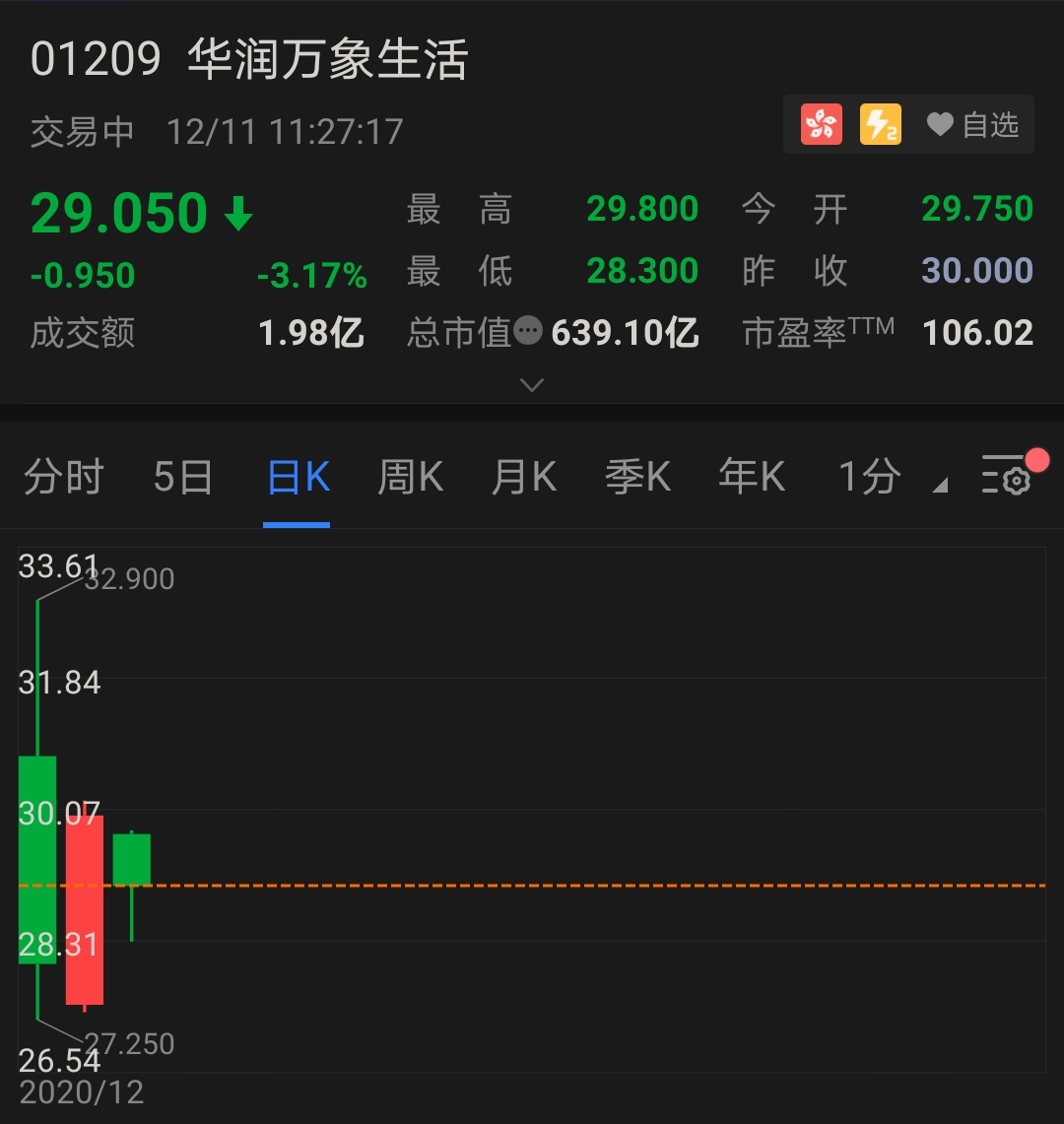Switch to the 年K yearly chart
The image size is (1064, 1124).
click(x=751, y=476)
